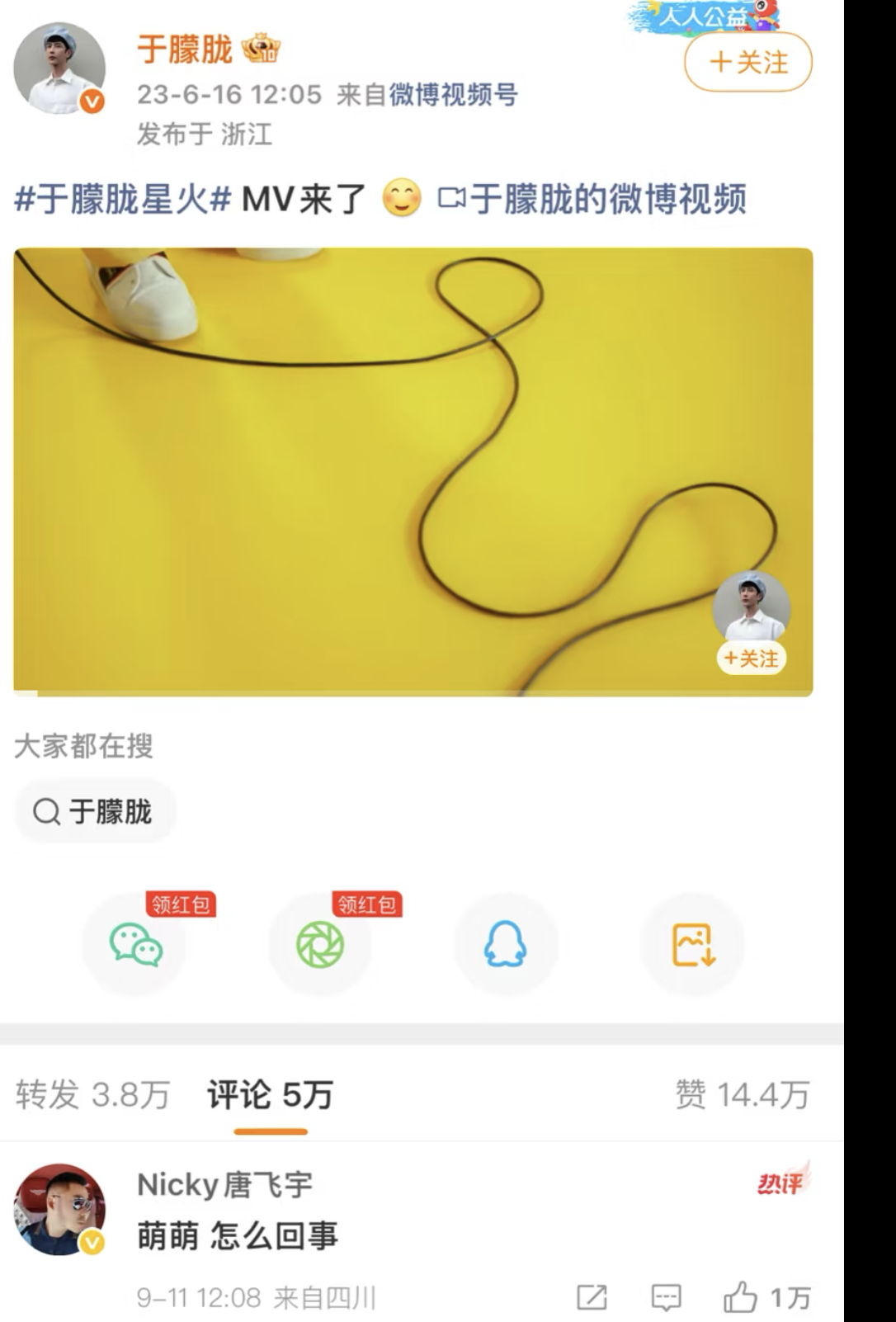
Task: Switch to the 转发 3.8万 tab
Action: point(92,1095)
